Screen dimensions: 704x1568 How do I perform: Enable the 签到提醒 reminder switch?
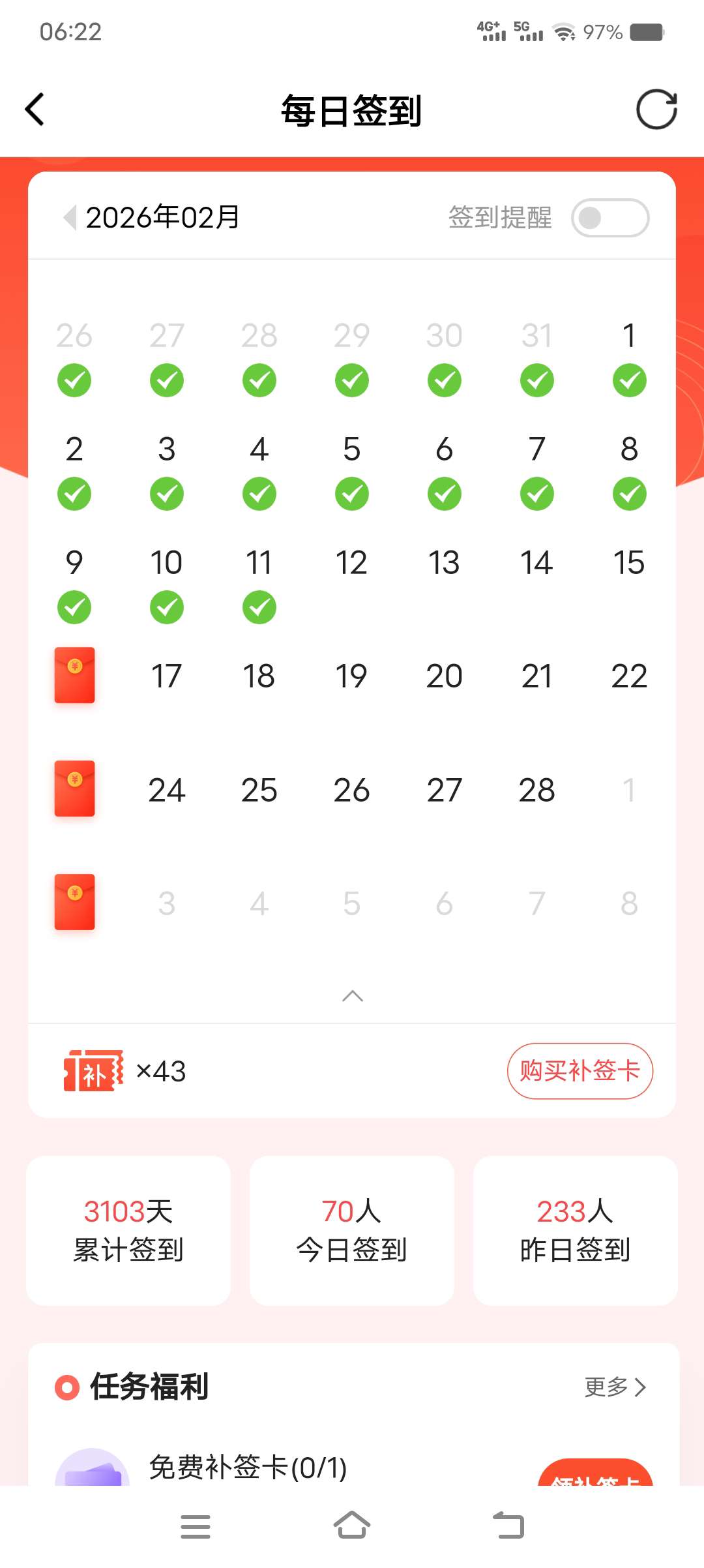609,218
